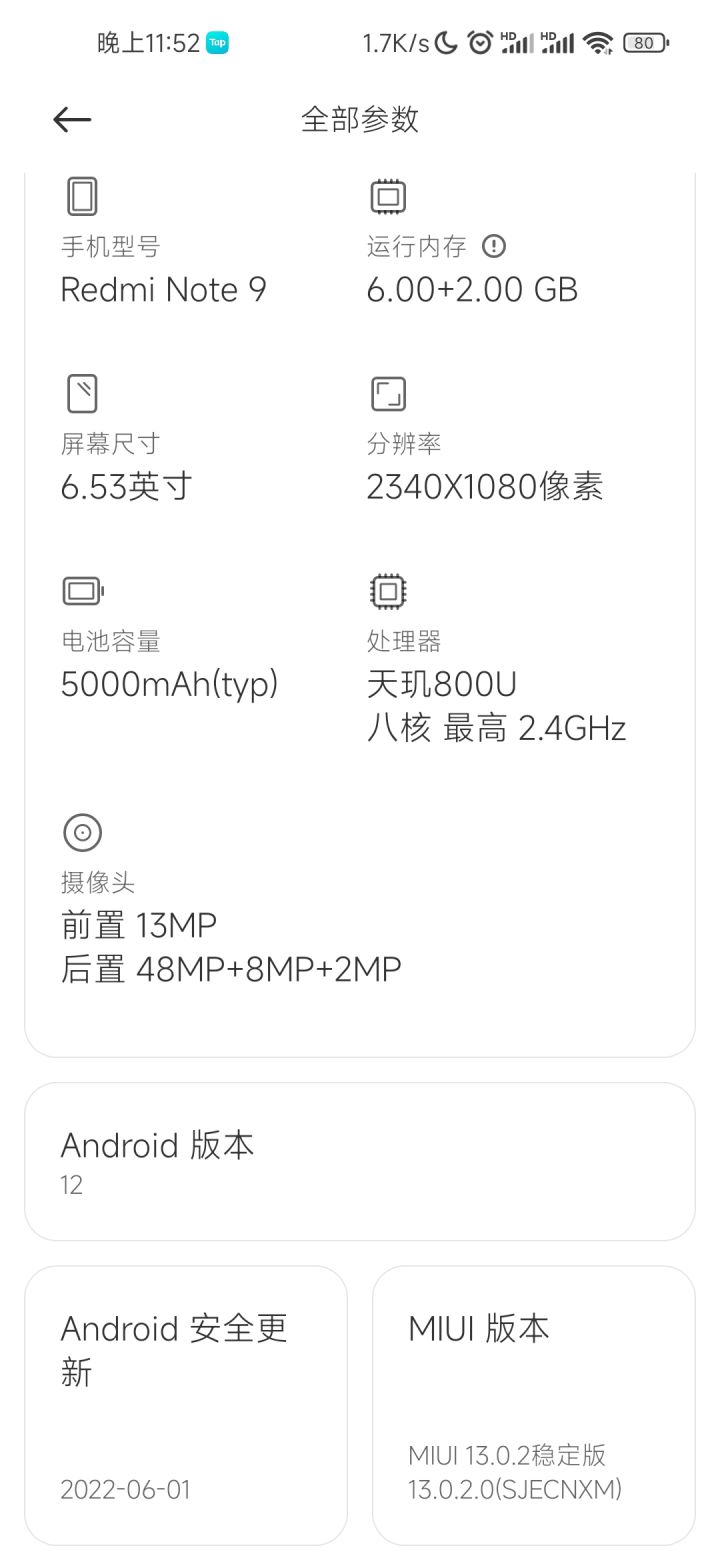Viewport: 720px width, 1560px height.
Task: Open the Android 安全更新 card
Action: click(186, 1400)
